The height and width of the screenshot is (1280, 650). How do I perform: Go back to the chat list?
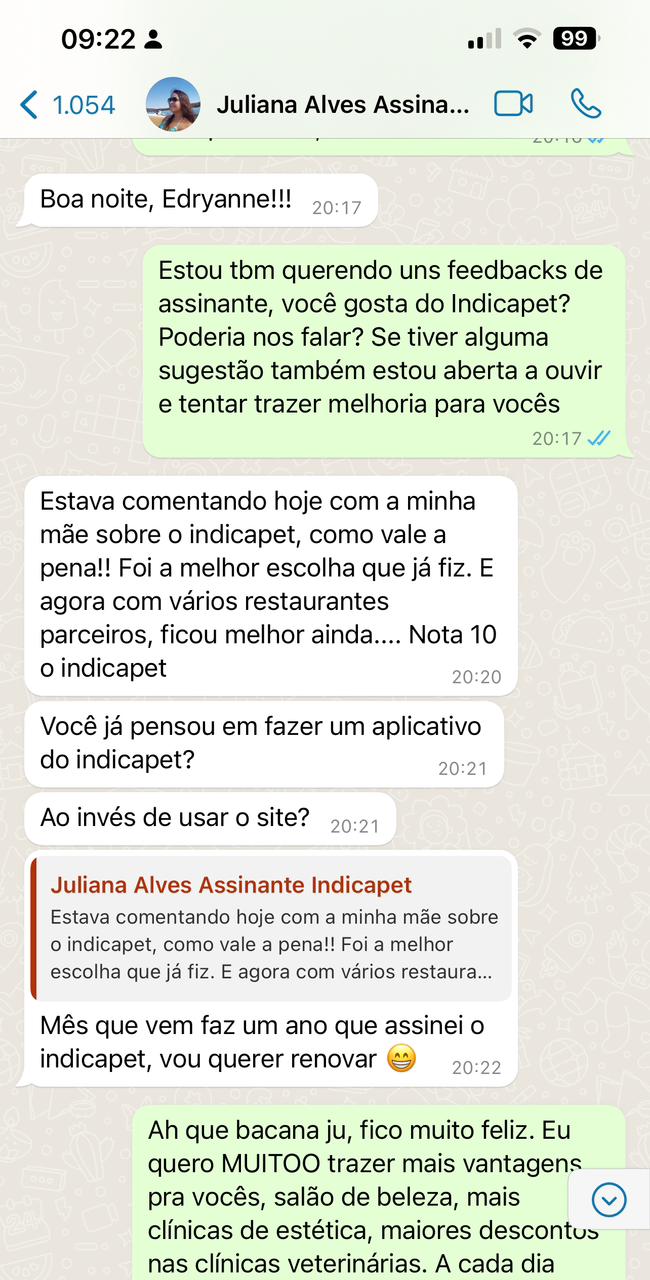(x=66, y=104)
